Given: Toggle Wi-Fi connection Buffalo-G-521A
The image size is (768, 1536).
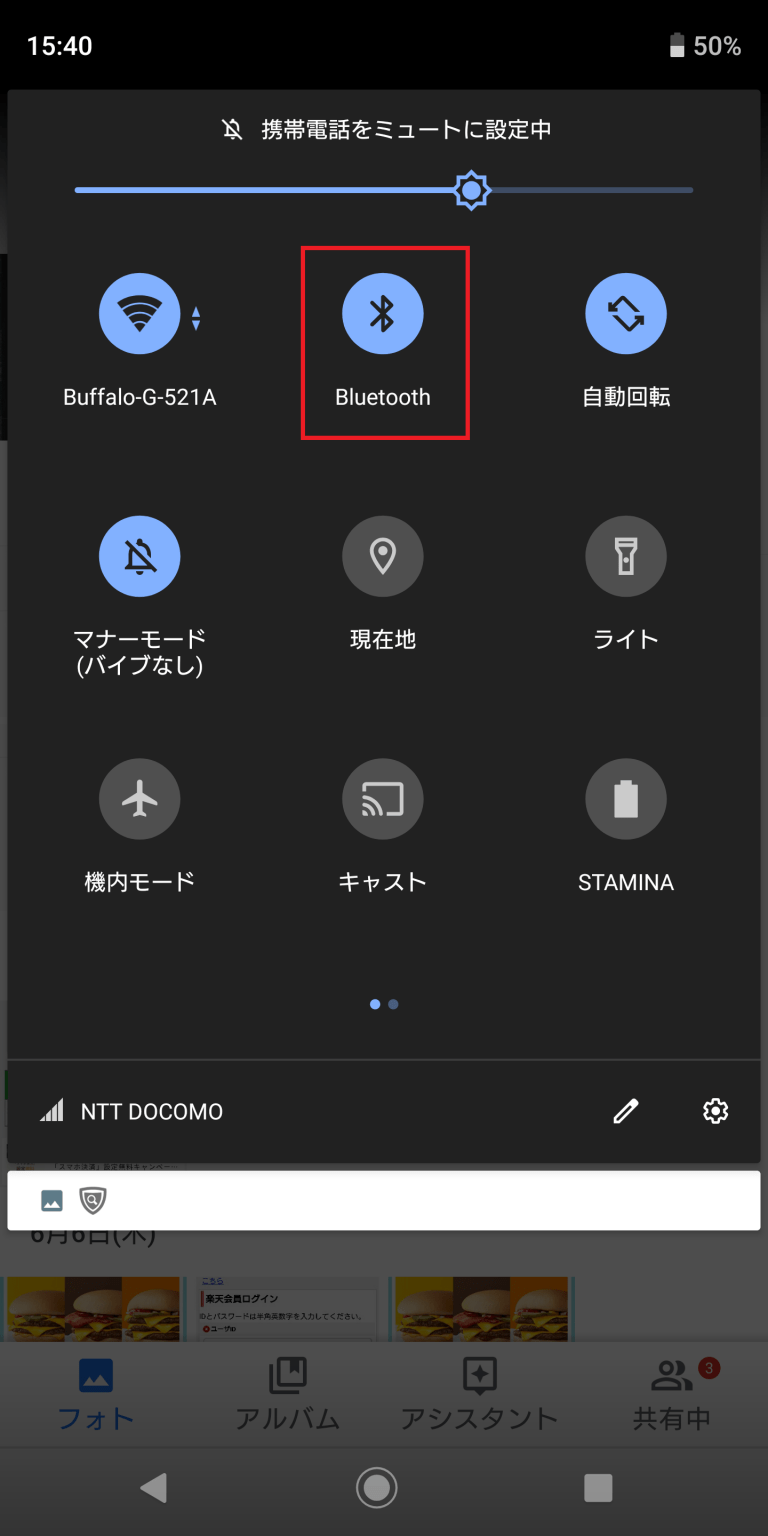Looking at the screenshot, I should click(x=140, y=312).
